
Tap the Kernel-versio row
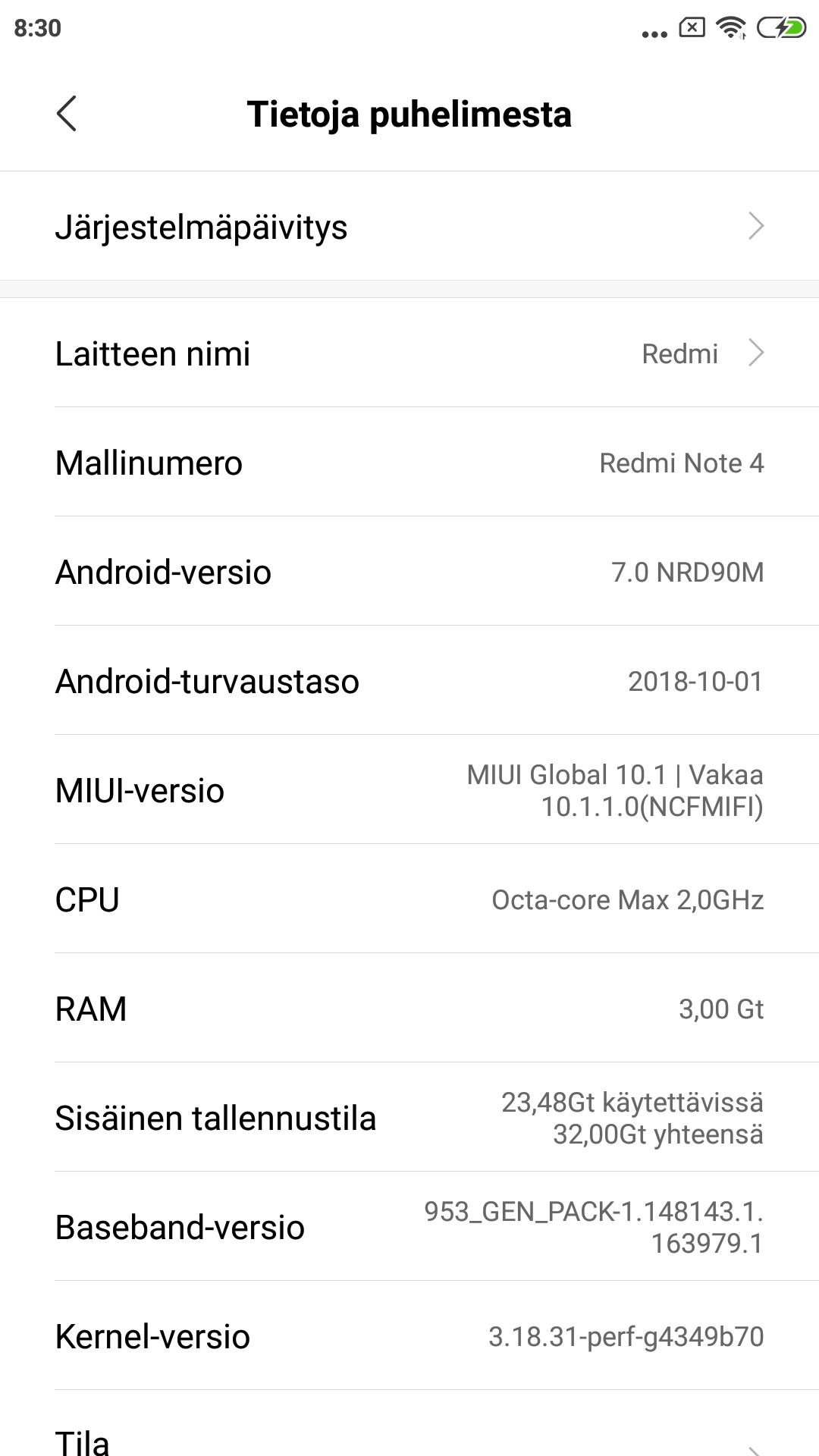(409, 1335)
